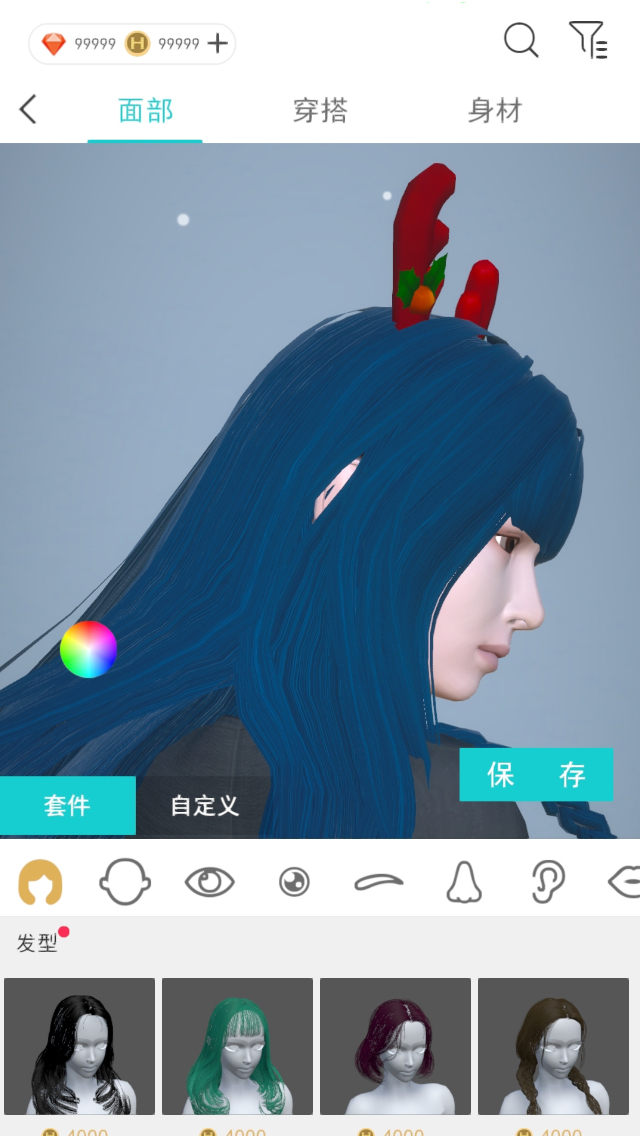Viewport: 640px width, 1136px height.
Task: Select the eyebrow category icon
Action: point(379,882)
